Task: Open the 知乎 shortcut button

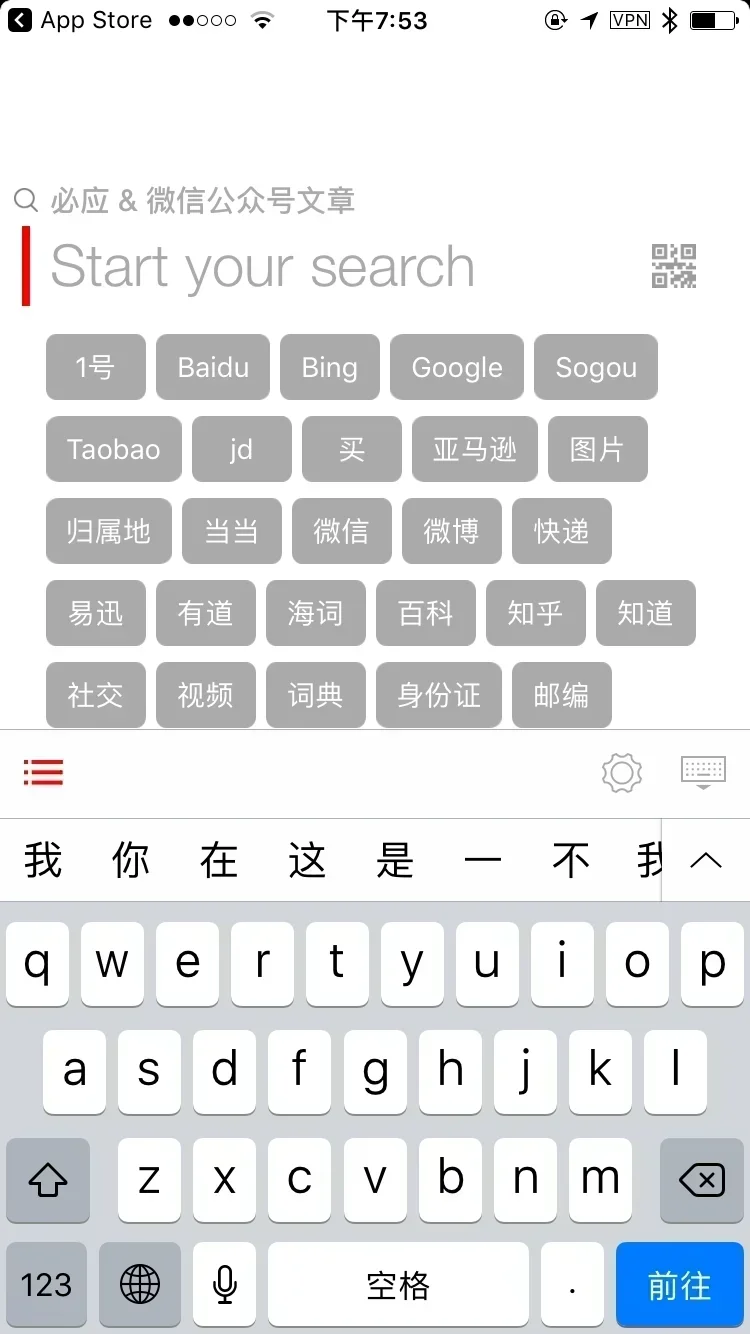Action: tap(535, 613)
